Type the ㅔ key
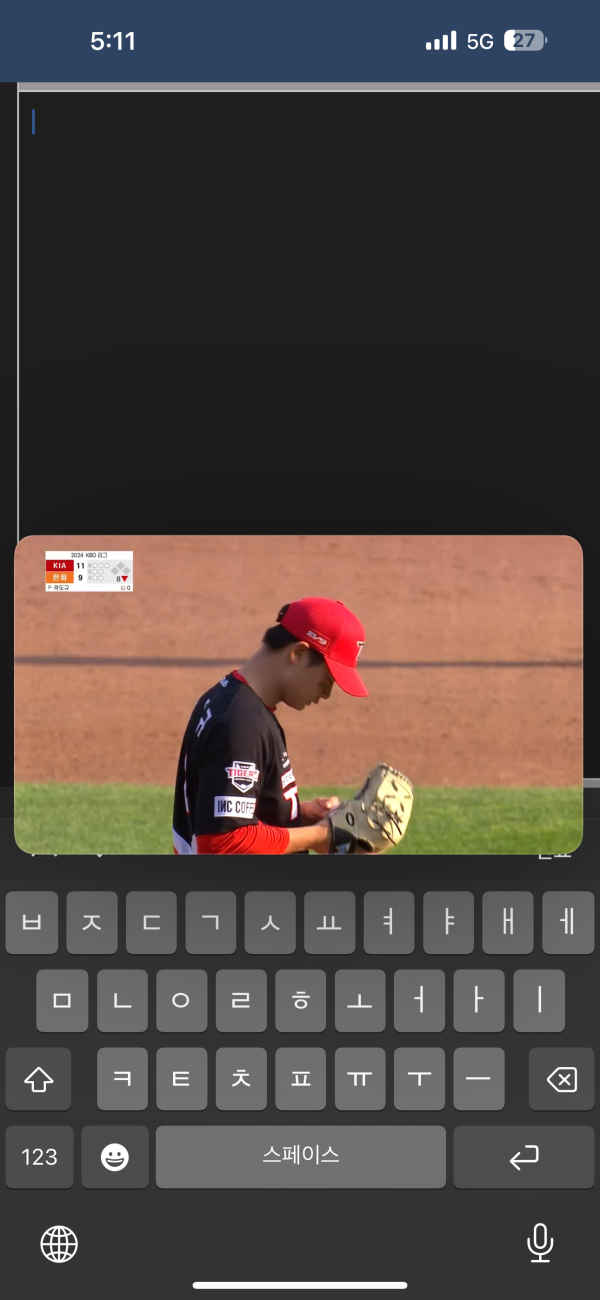 [x=568, y=923]
